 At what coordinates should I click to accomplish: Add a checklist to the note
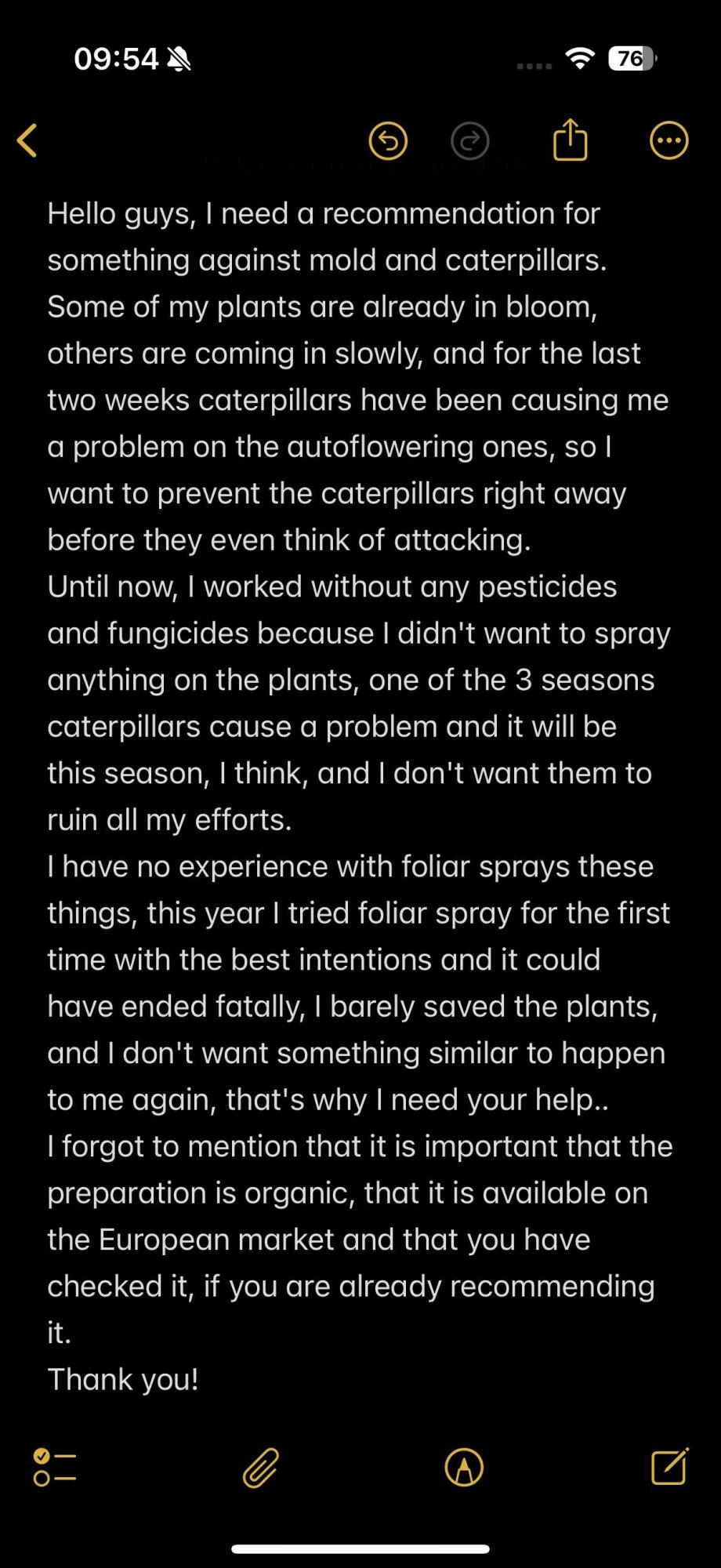[x=55, y=1468]
